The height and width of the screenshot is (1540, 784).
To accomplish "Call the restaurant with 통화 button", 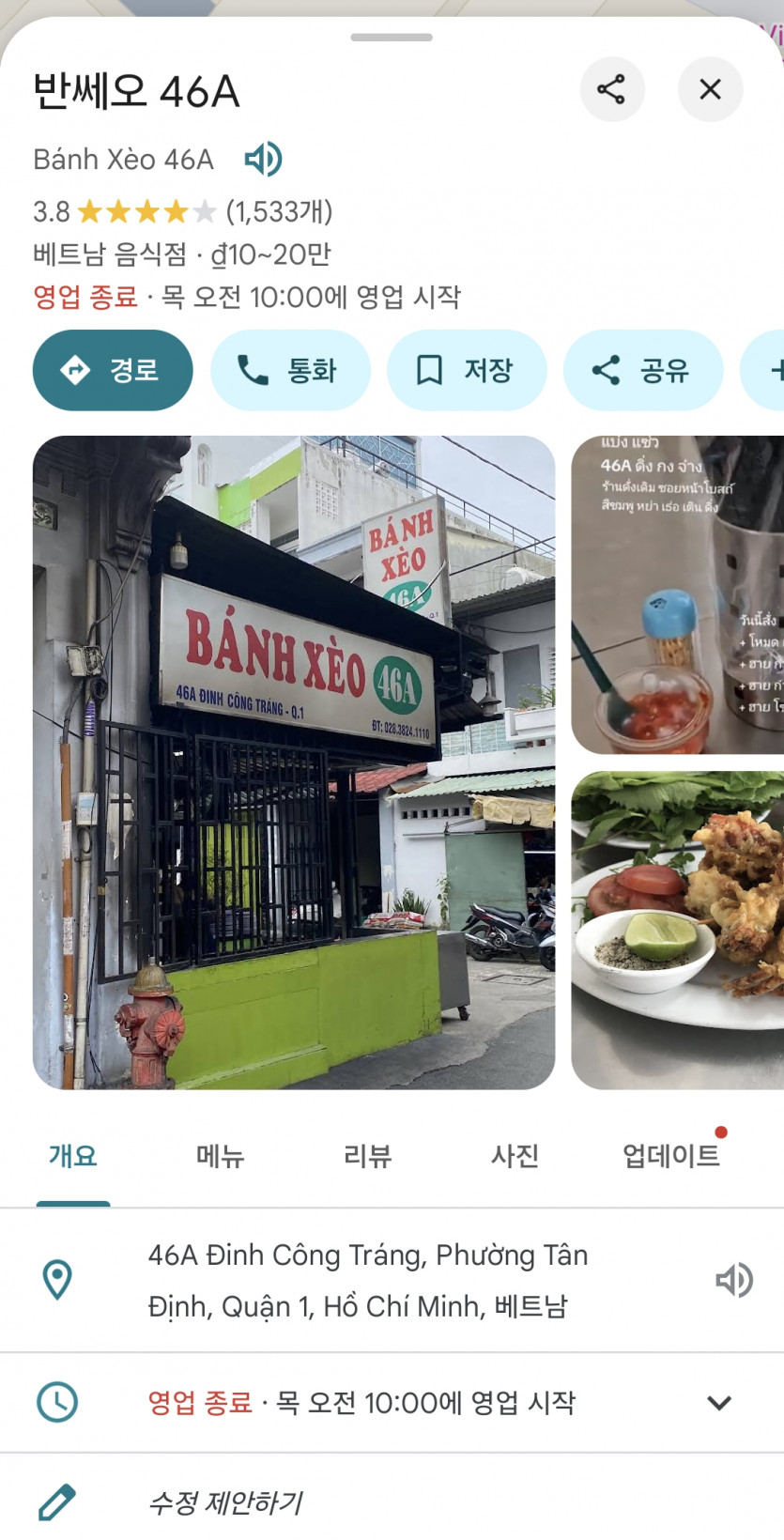I will coord(290,370).
